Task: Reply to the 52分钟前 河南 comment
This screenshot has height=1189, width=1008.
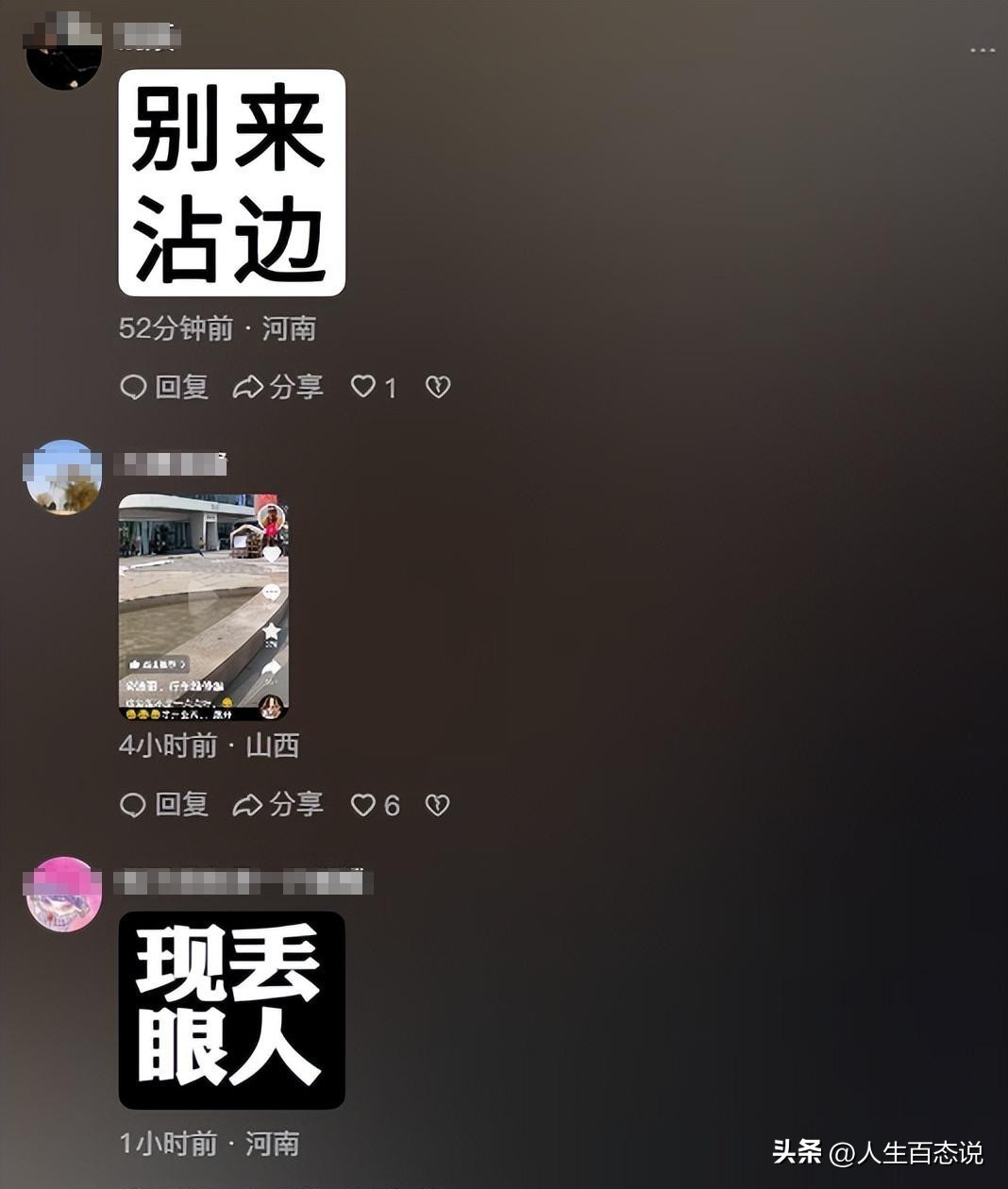Action: click(164, 387)
